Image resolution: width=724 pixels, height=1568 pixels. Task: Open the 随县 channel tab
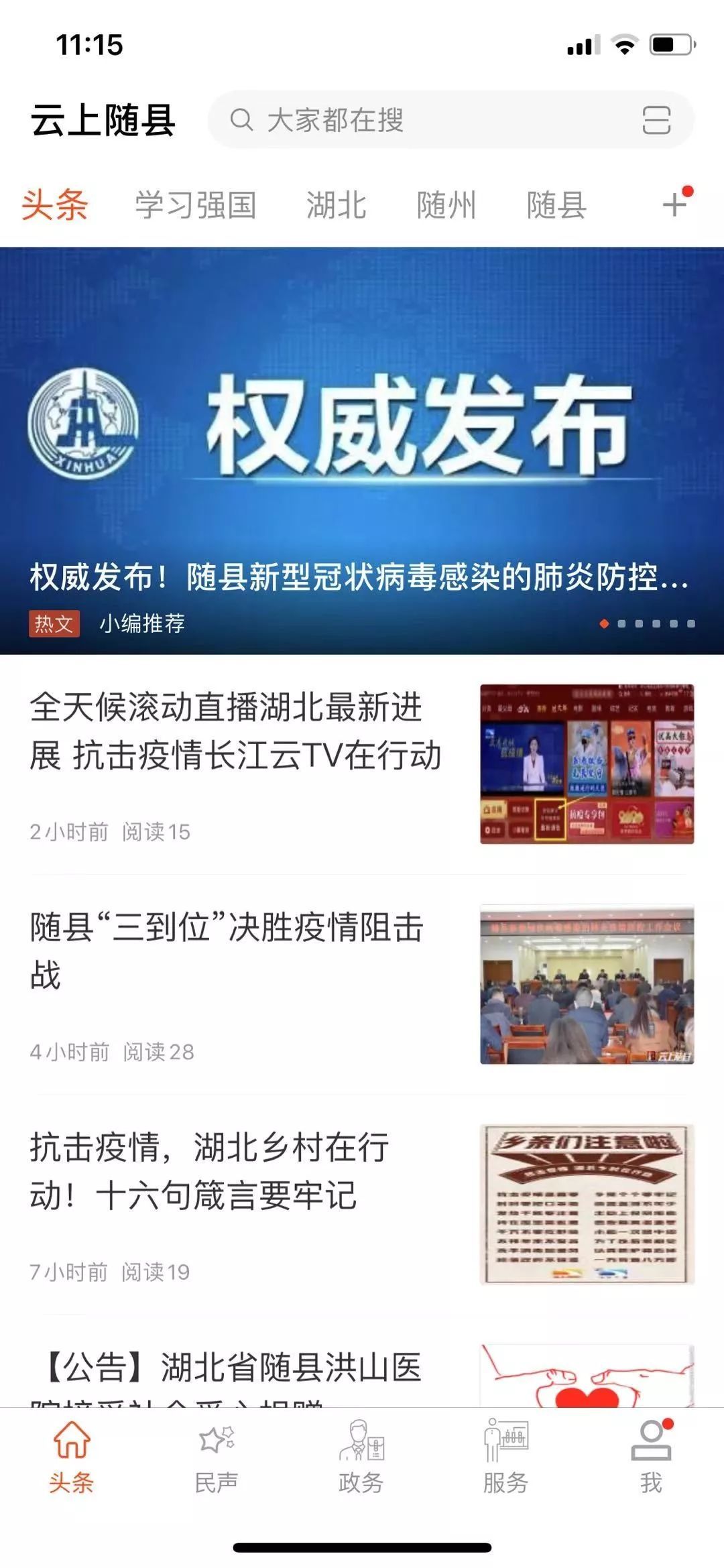[x=556, y=205]
